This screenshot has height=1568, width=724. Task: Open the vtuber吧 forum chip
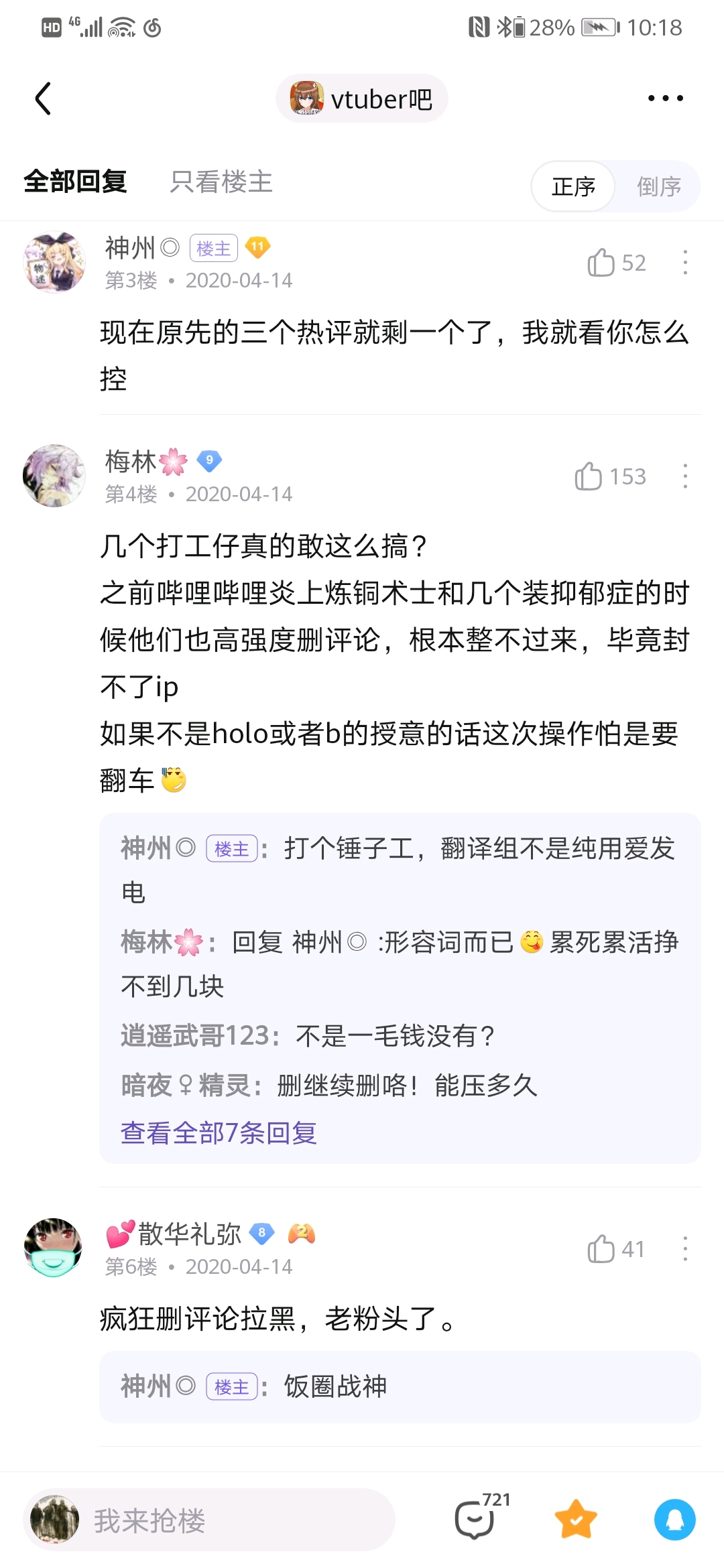coord(362,99)
